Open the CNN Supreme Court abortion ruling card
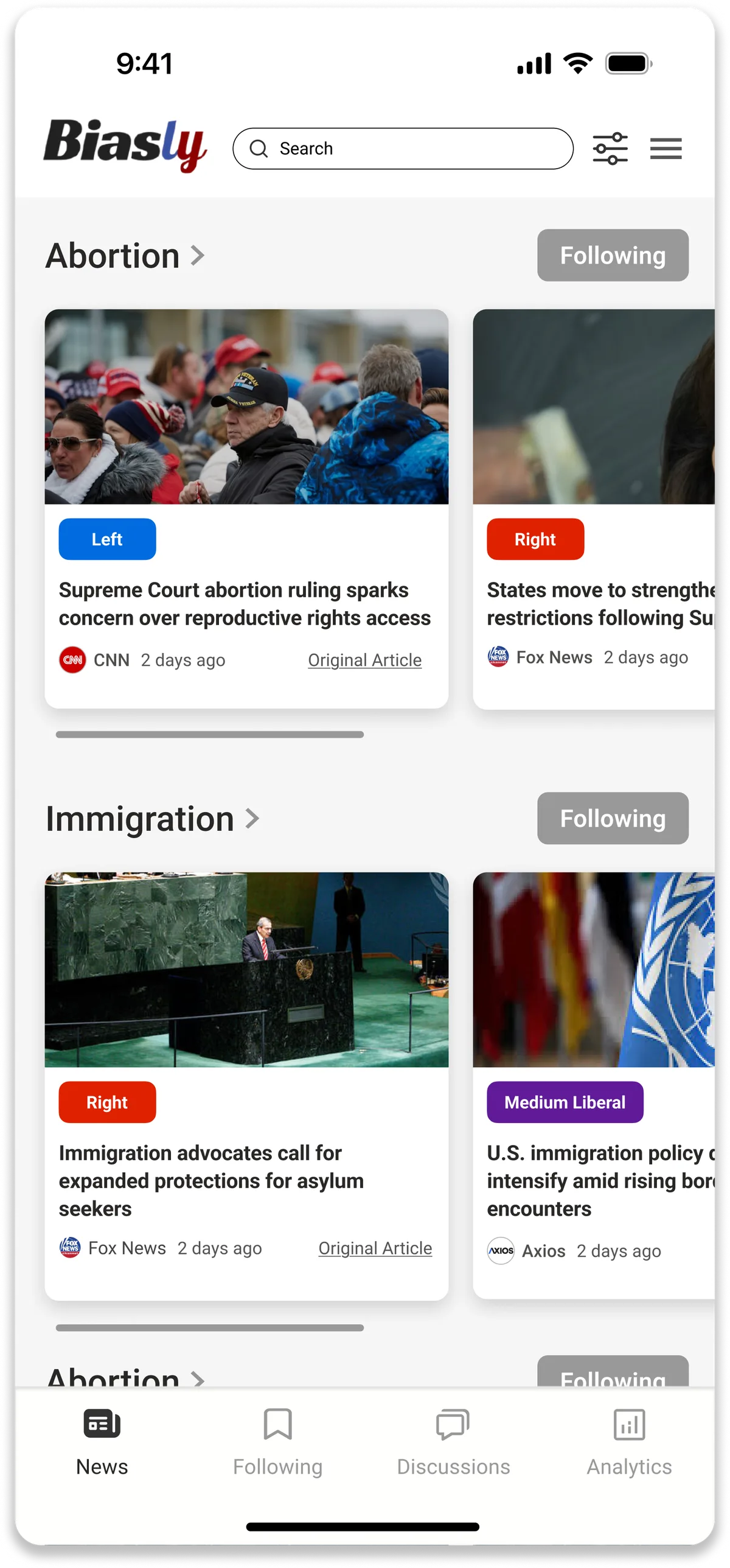The height and width of the screenshot is (1568, 730). (x=246, y=509)
